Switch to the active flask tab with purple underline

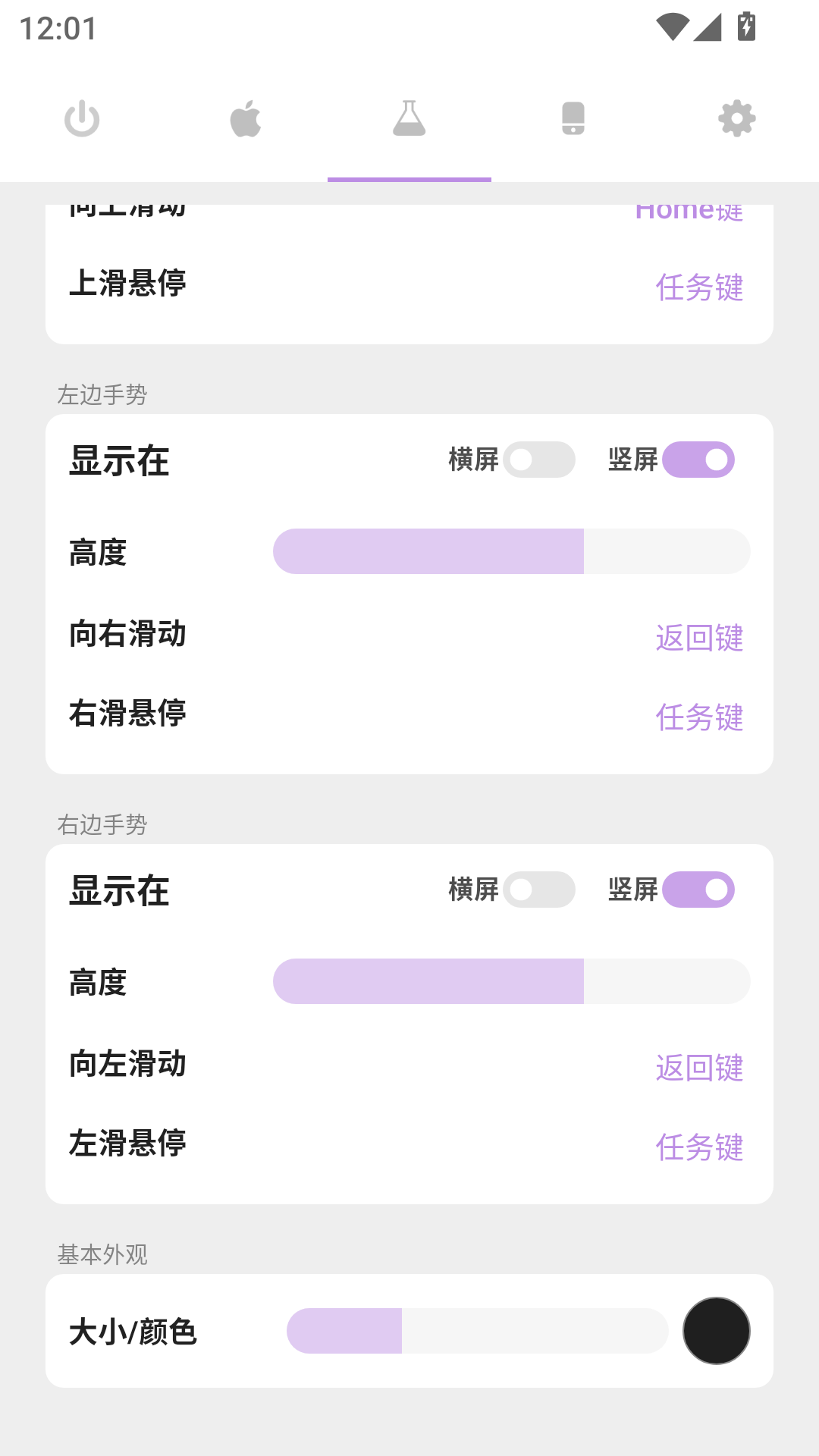click(x=409, y=119)
